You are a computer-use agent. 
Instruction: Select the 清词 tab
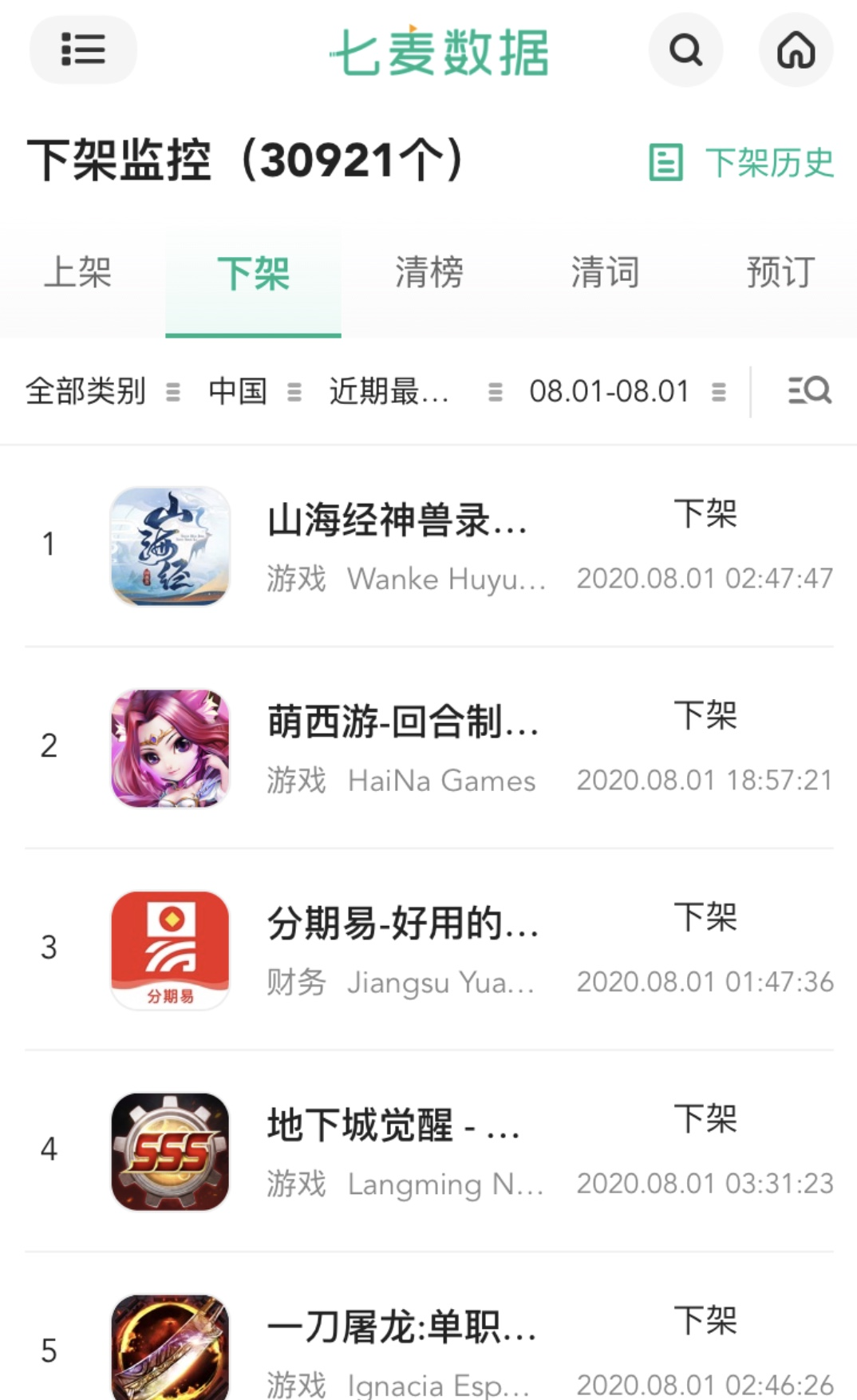(604, 273)
